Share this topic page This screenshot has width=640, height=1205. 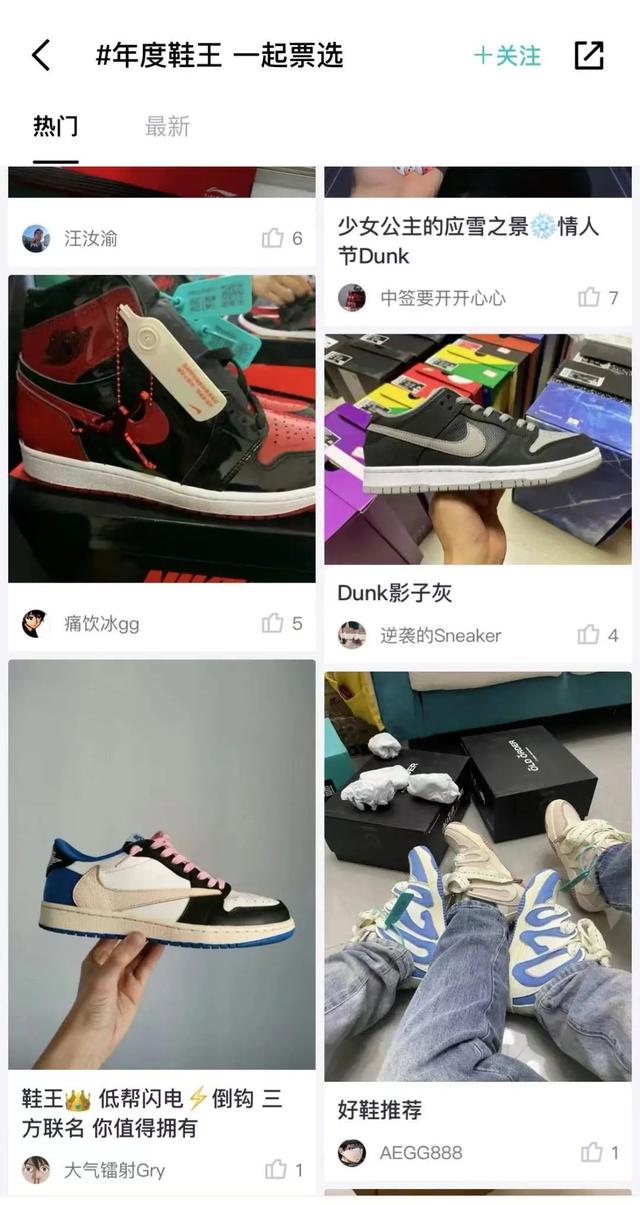click(589, 56)
